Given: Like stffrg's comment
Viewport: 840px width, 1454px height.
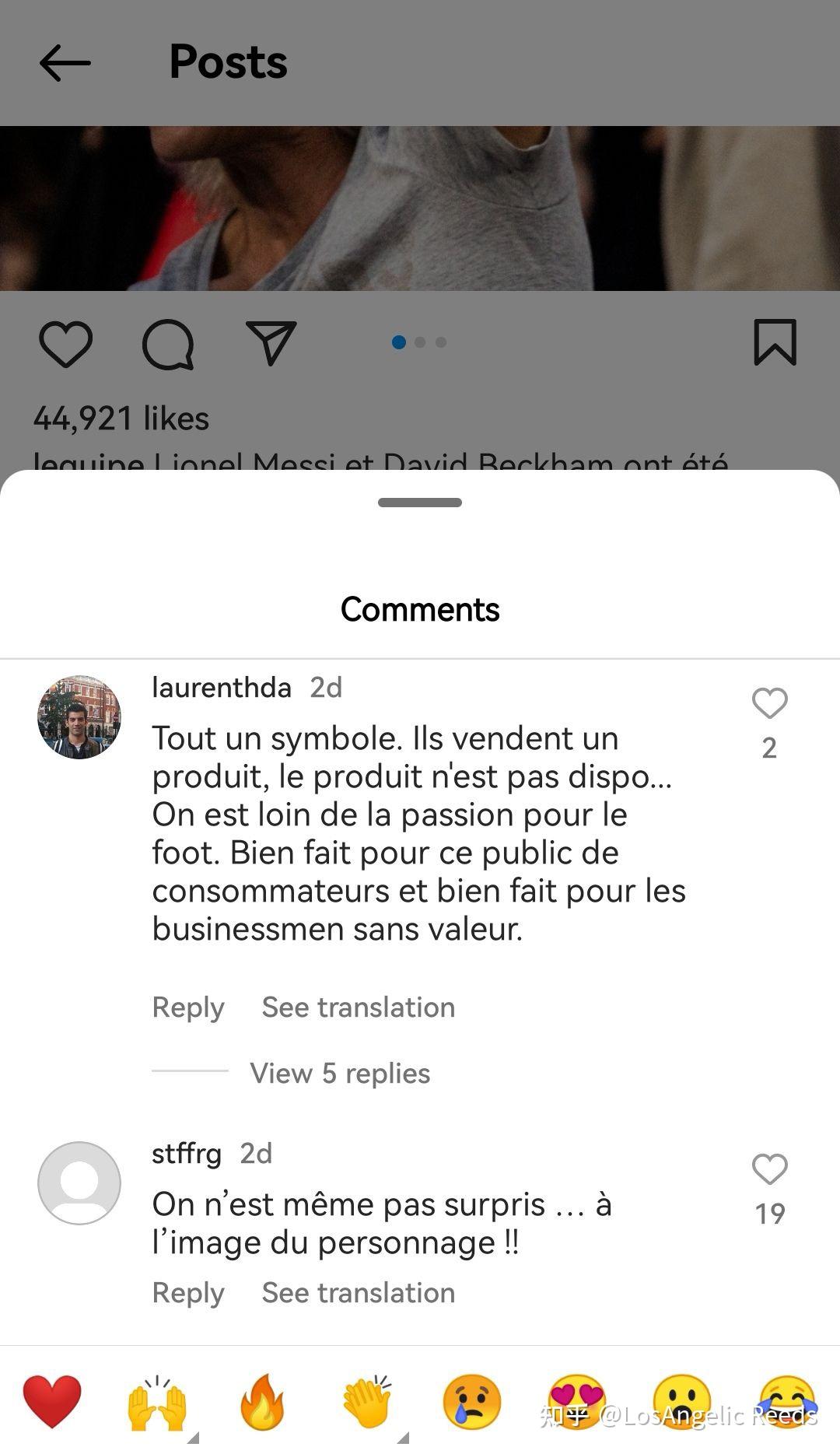Looking at the screenshot, I should coord(769,1168).
